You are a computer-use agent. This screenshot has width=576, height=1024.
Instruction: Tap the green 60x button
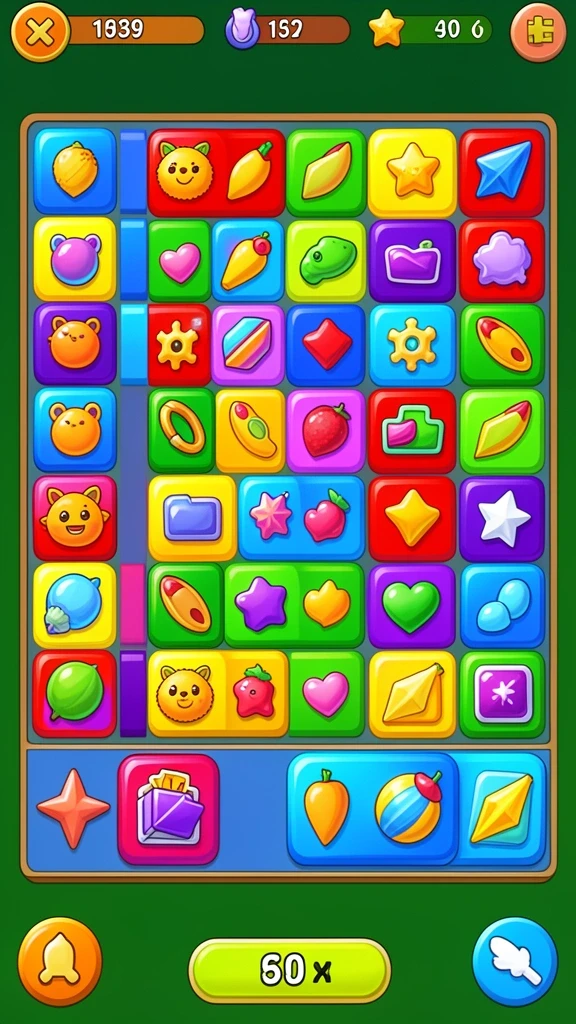coord(289,971)
